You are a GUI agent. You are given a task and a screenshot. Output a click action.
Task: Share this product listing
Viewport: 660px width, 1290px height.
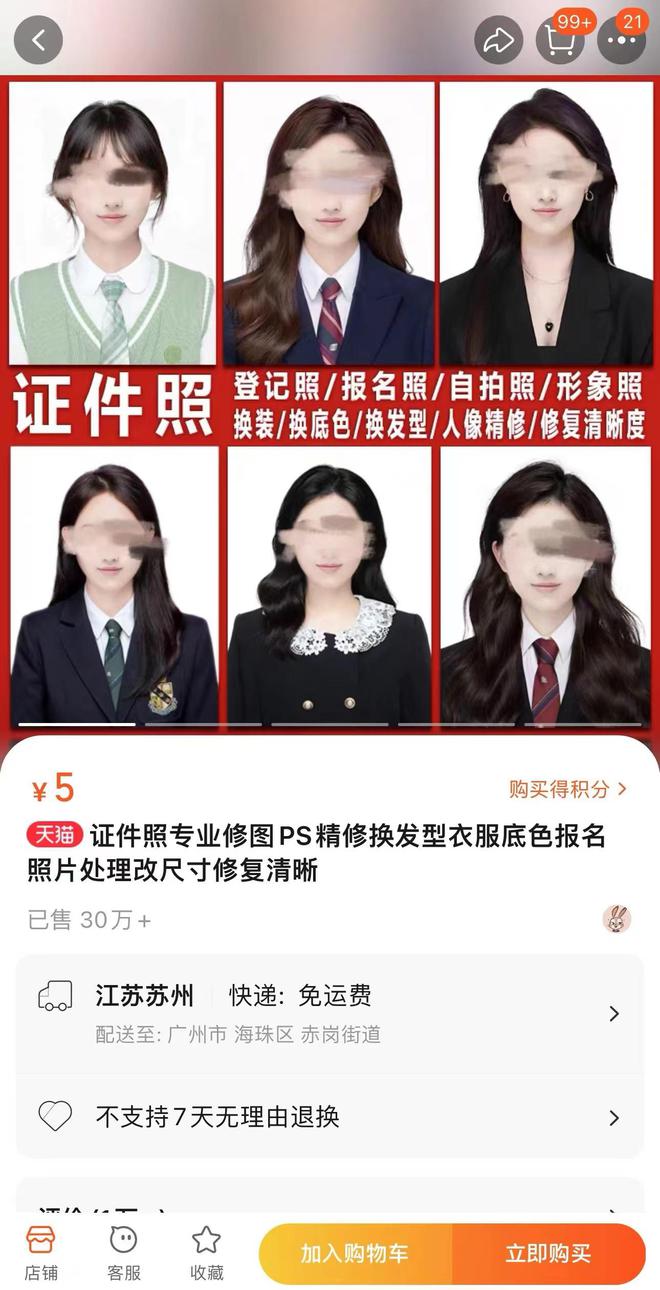[x=498, y=40]
